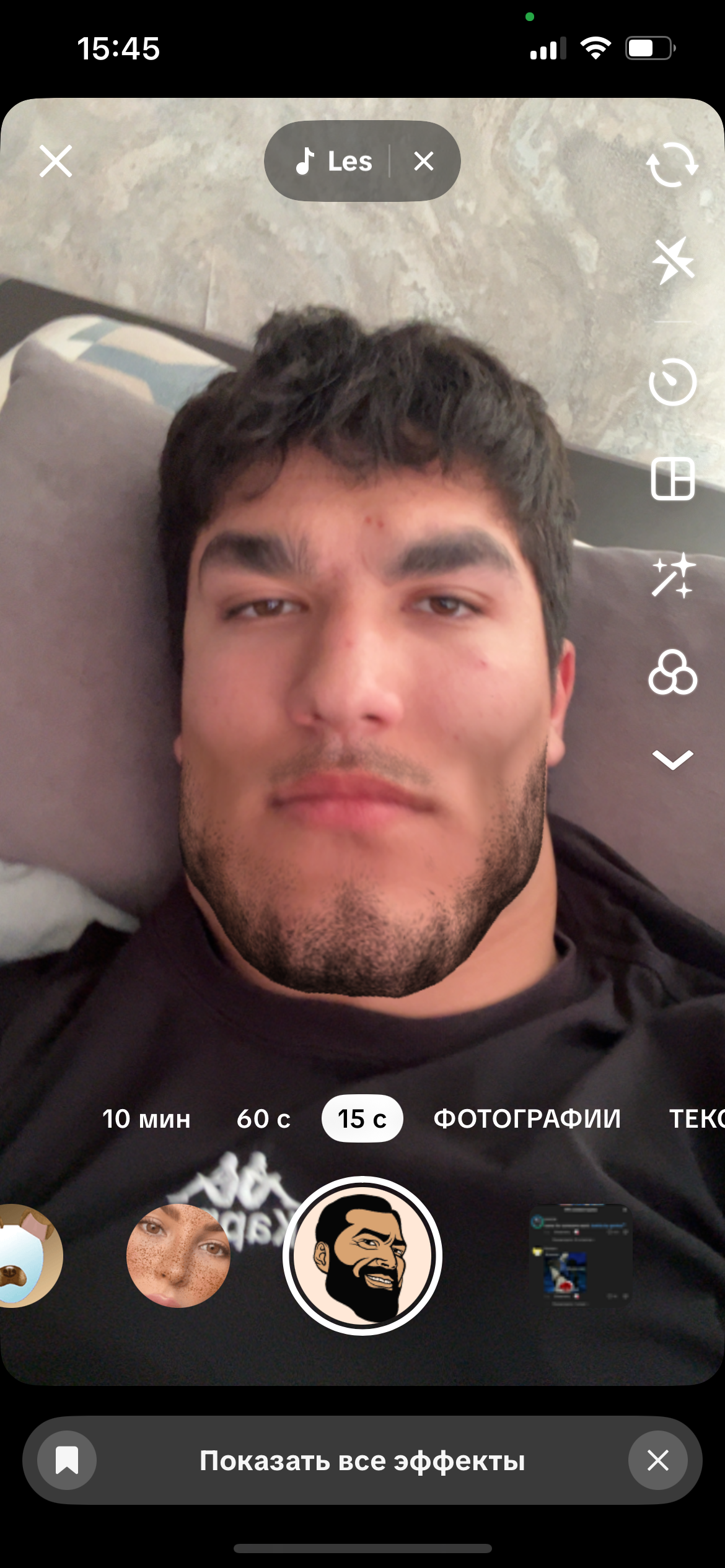Select the 15 с recording mode
The width and height of the screenshot is (725, 1568).
pyautogui.click(x=362, y=1118)
